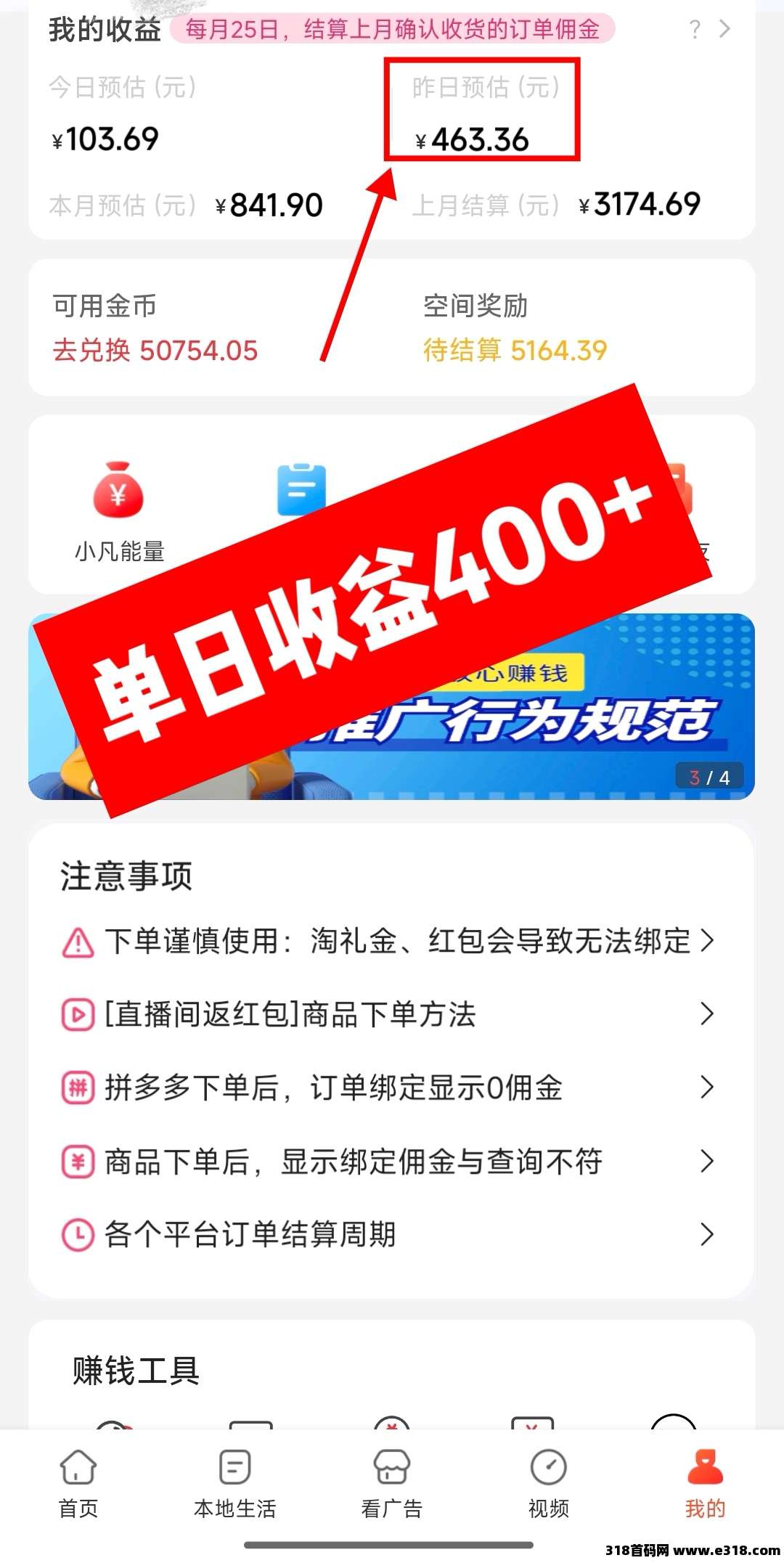Open my earnings details chevron
Screen dimensions: 784x1563
tap(724, 30)
